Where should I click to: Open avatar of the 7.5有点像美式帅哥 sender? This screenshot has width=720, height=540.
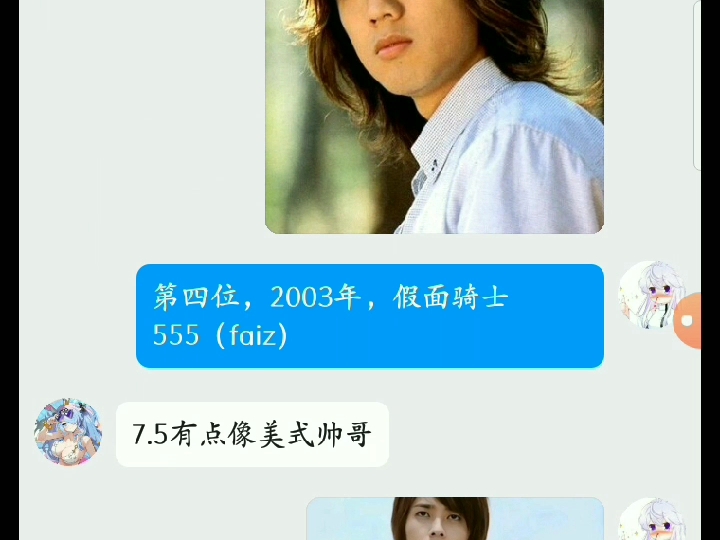(x=68, y=432)
